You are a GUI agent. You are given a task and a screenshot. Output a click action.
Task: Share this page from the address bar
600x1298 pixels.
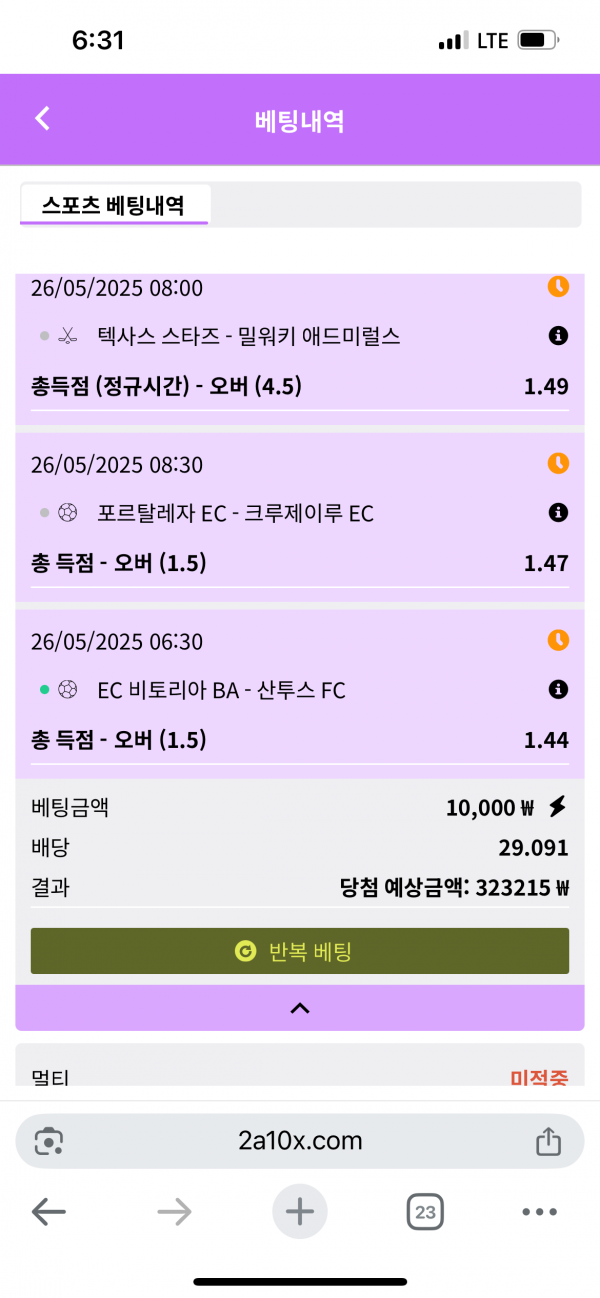(547, 1141)
